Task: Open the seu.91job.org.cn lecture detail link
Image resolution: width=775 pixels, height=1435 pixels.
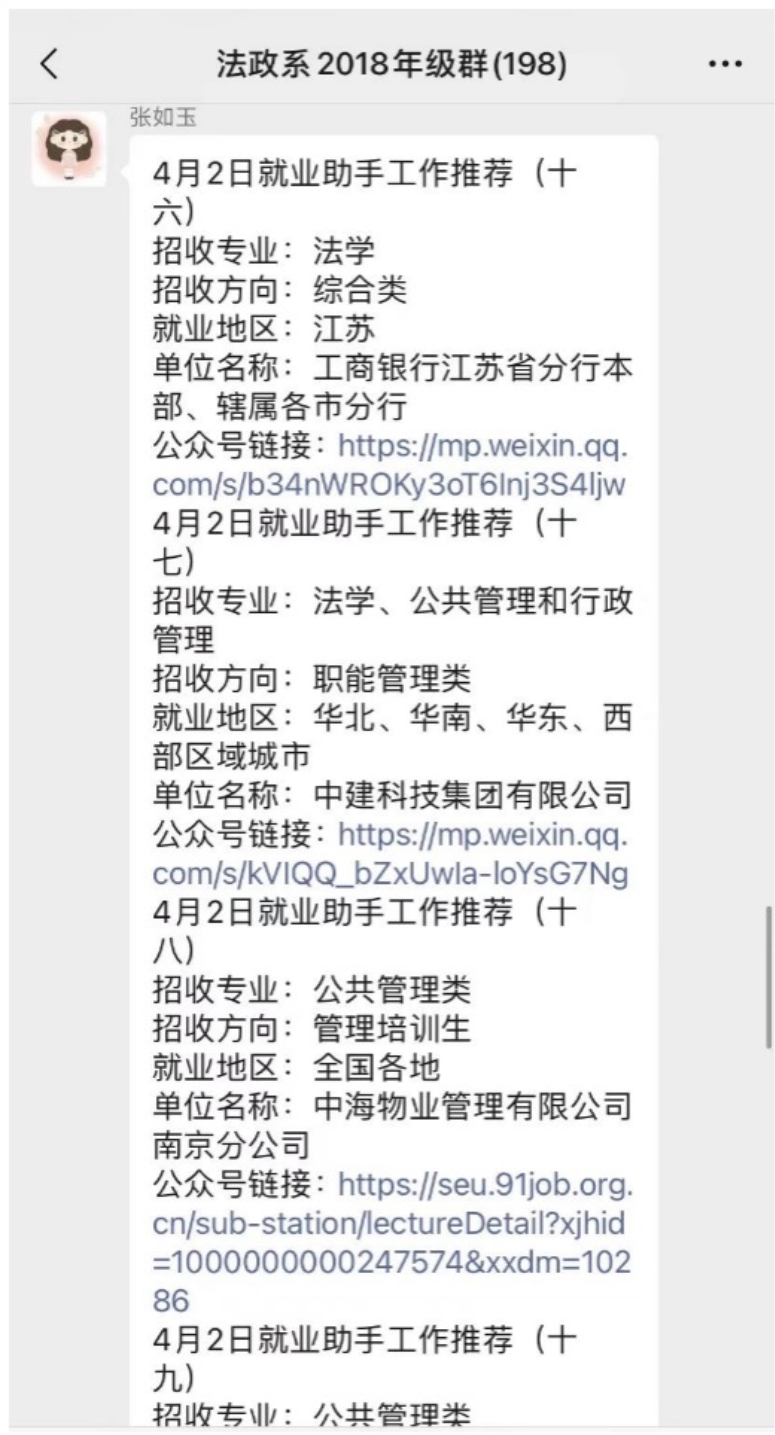Action: tap(390, 1224)
